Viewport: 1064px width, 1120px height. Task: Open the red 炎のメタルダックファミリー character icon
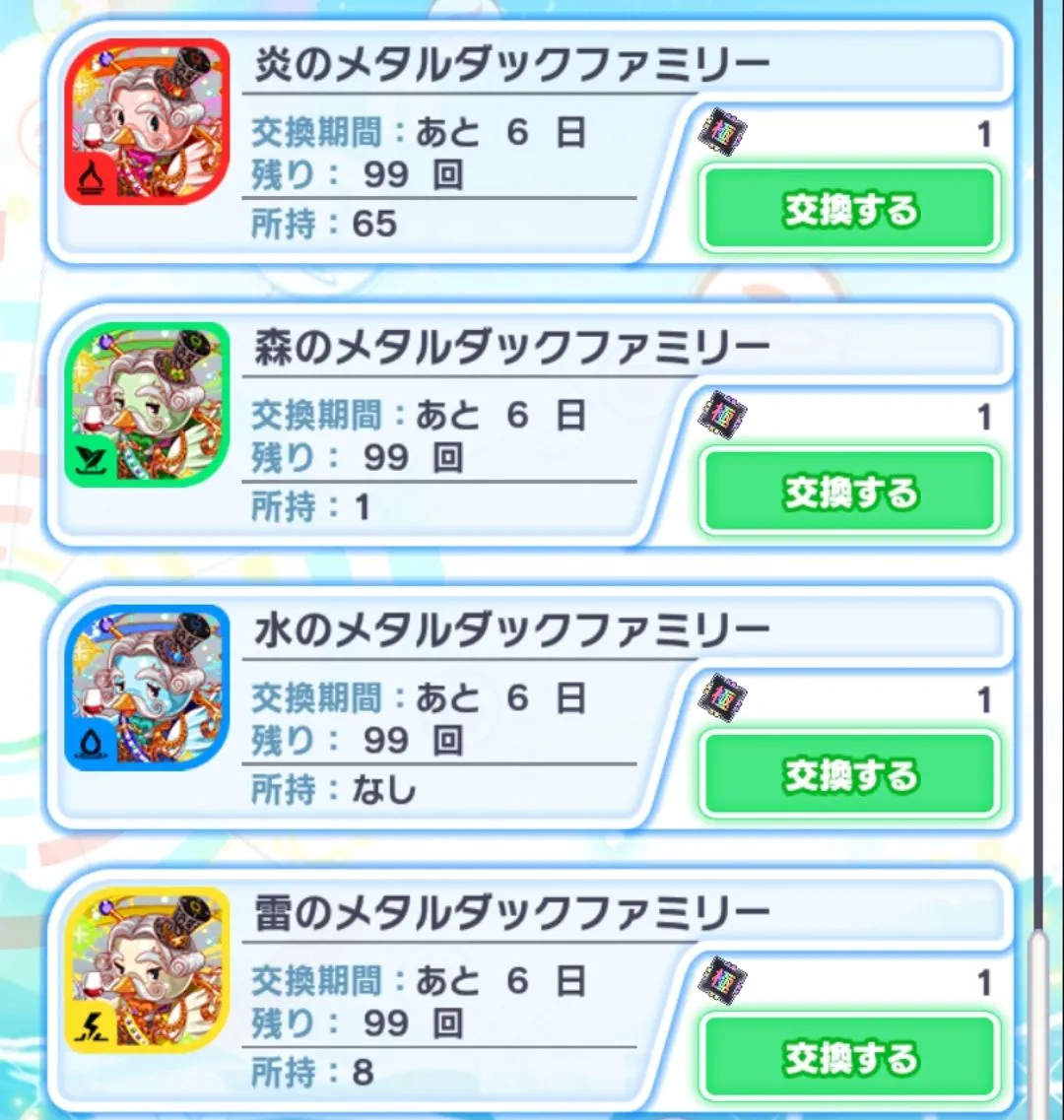click(148, 120)
